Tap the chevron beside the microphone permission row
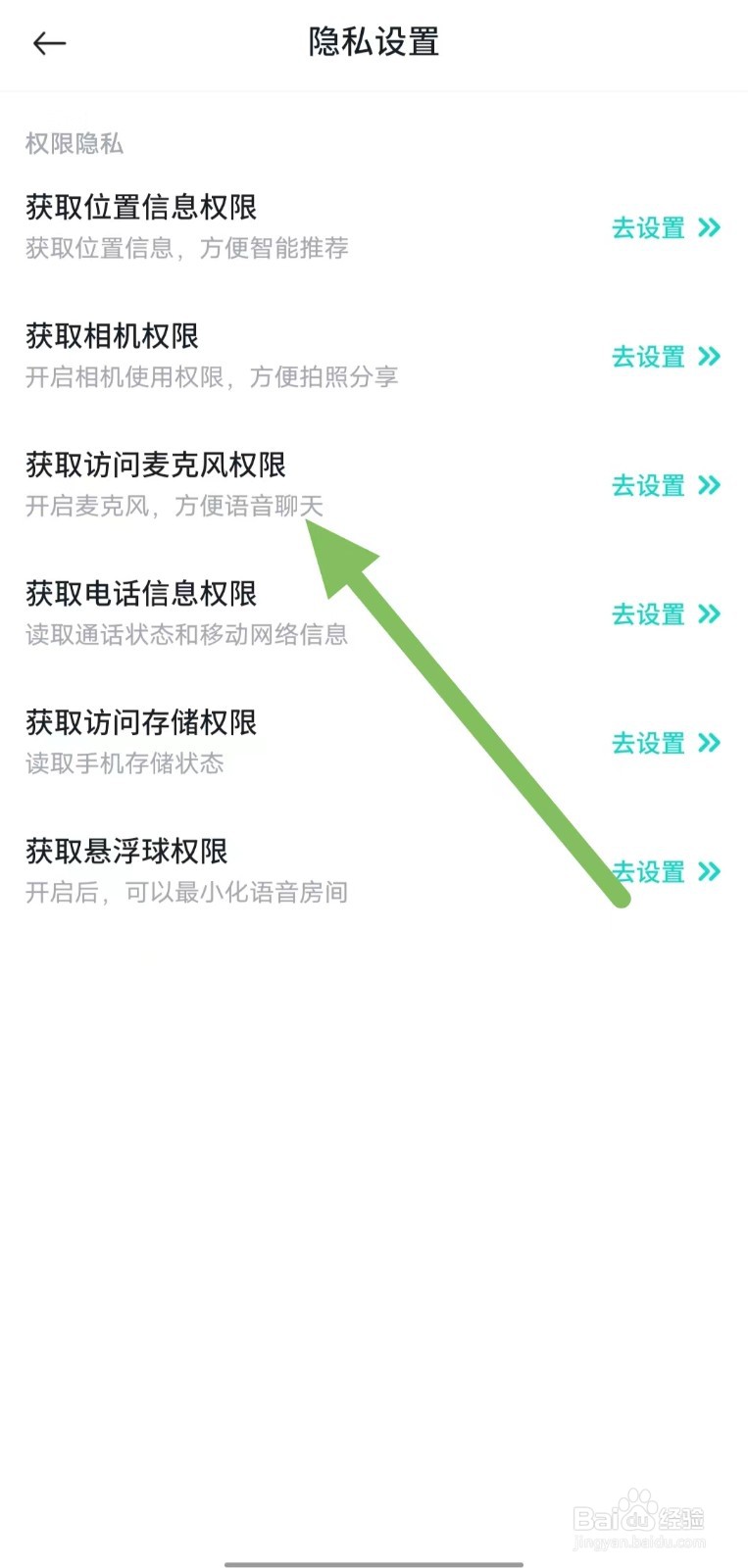 (x=710, y=486)
